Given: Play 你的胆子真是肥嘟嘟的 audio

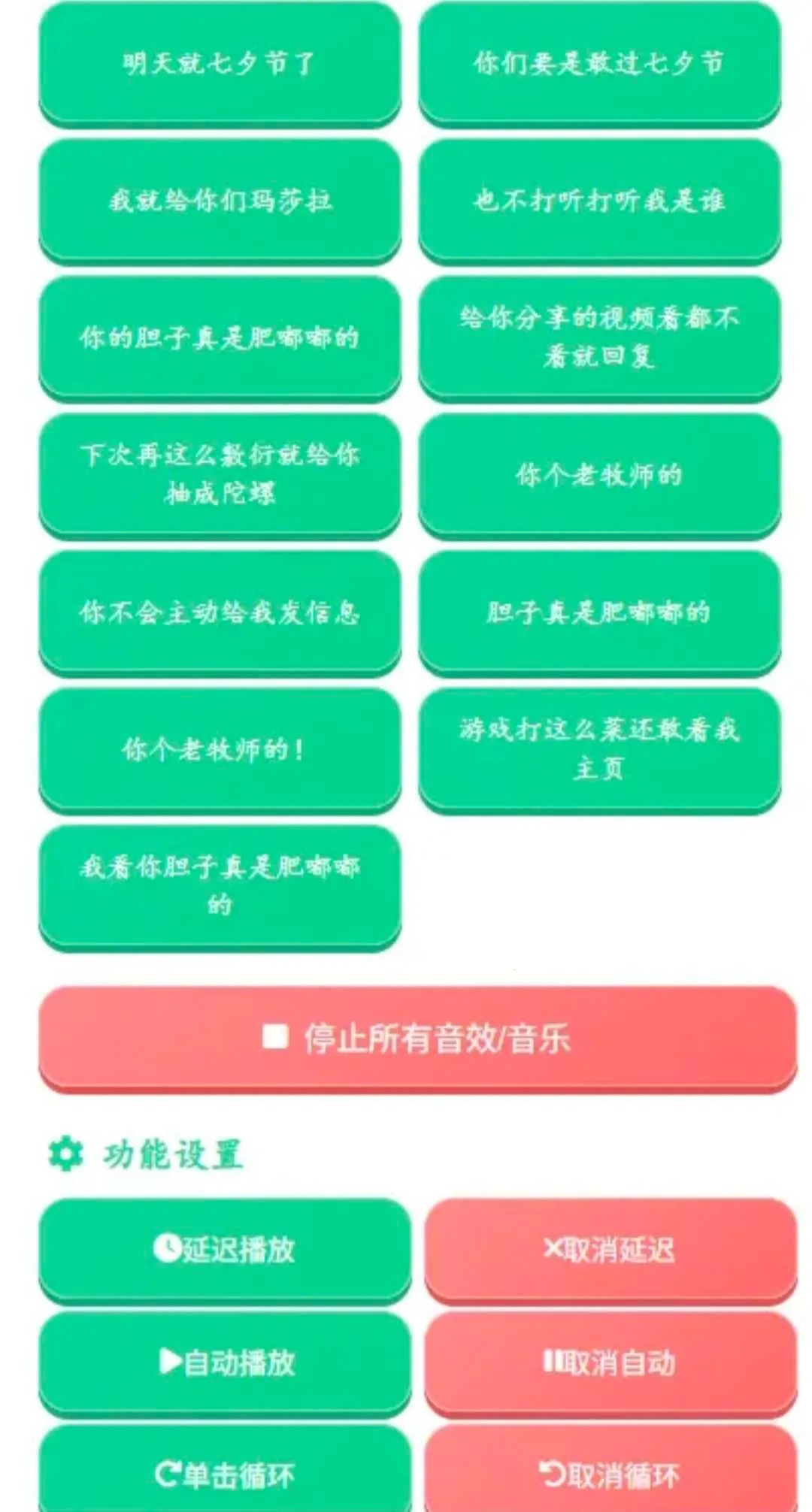Looking at the screenshot, I should (220, 338).
